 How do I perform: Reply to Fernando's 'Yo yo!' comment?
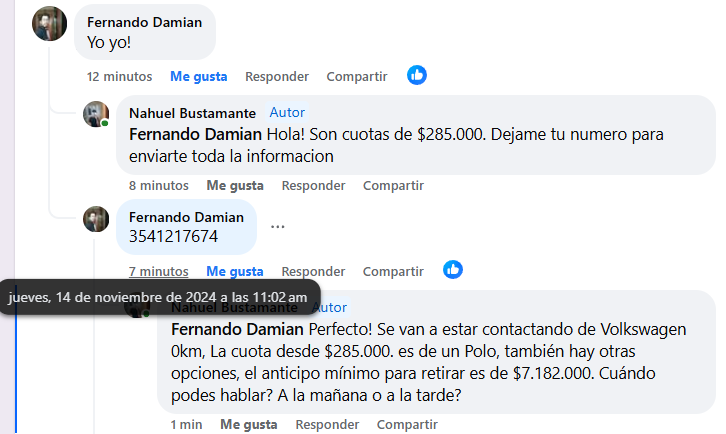click(276, 76)
